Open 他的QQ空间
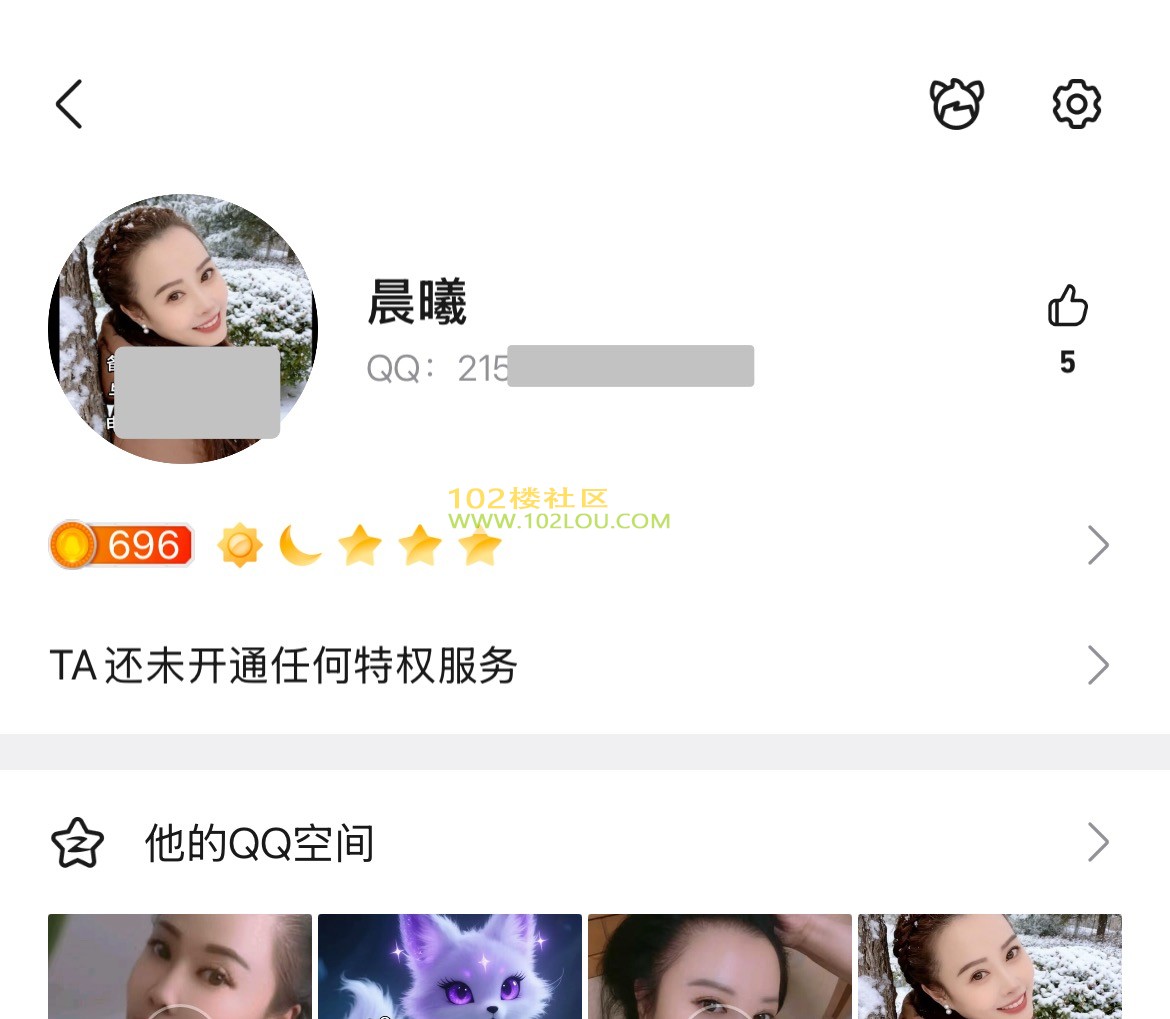1170x1019 pixels. 580,843
